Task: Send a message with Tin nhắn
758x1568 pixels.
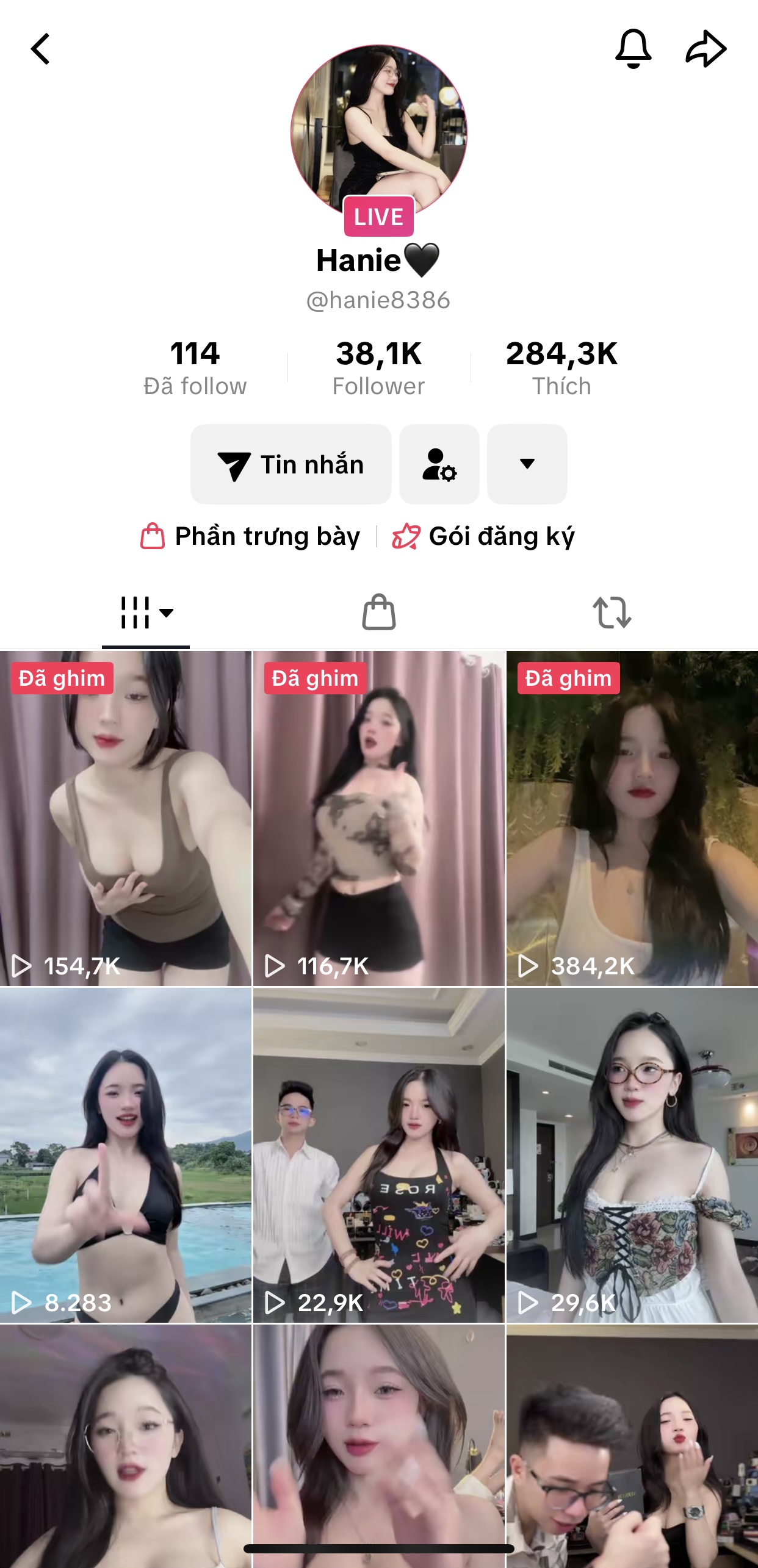Action: click(x=291, y=464)
